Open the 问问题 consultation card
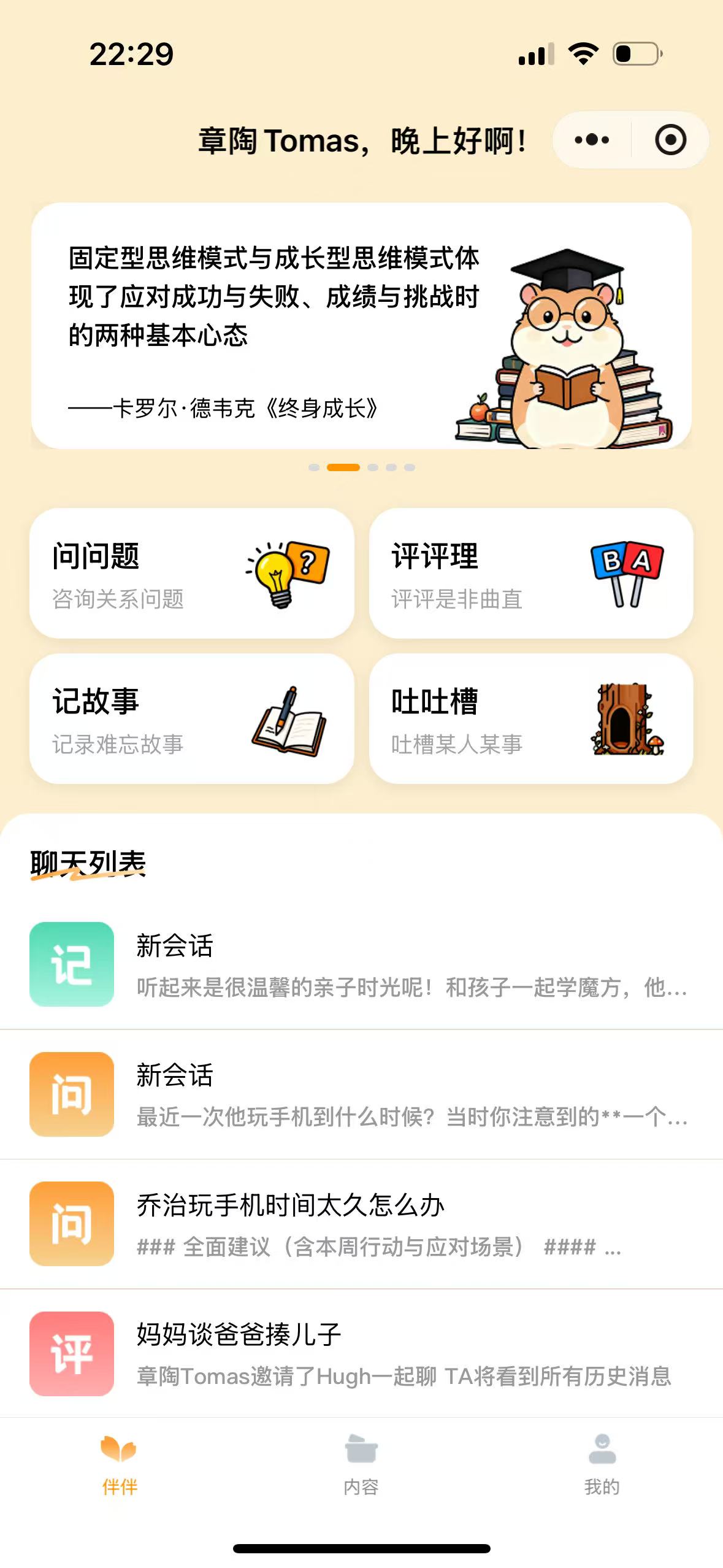 [x=191, y=574]
